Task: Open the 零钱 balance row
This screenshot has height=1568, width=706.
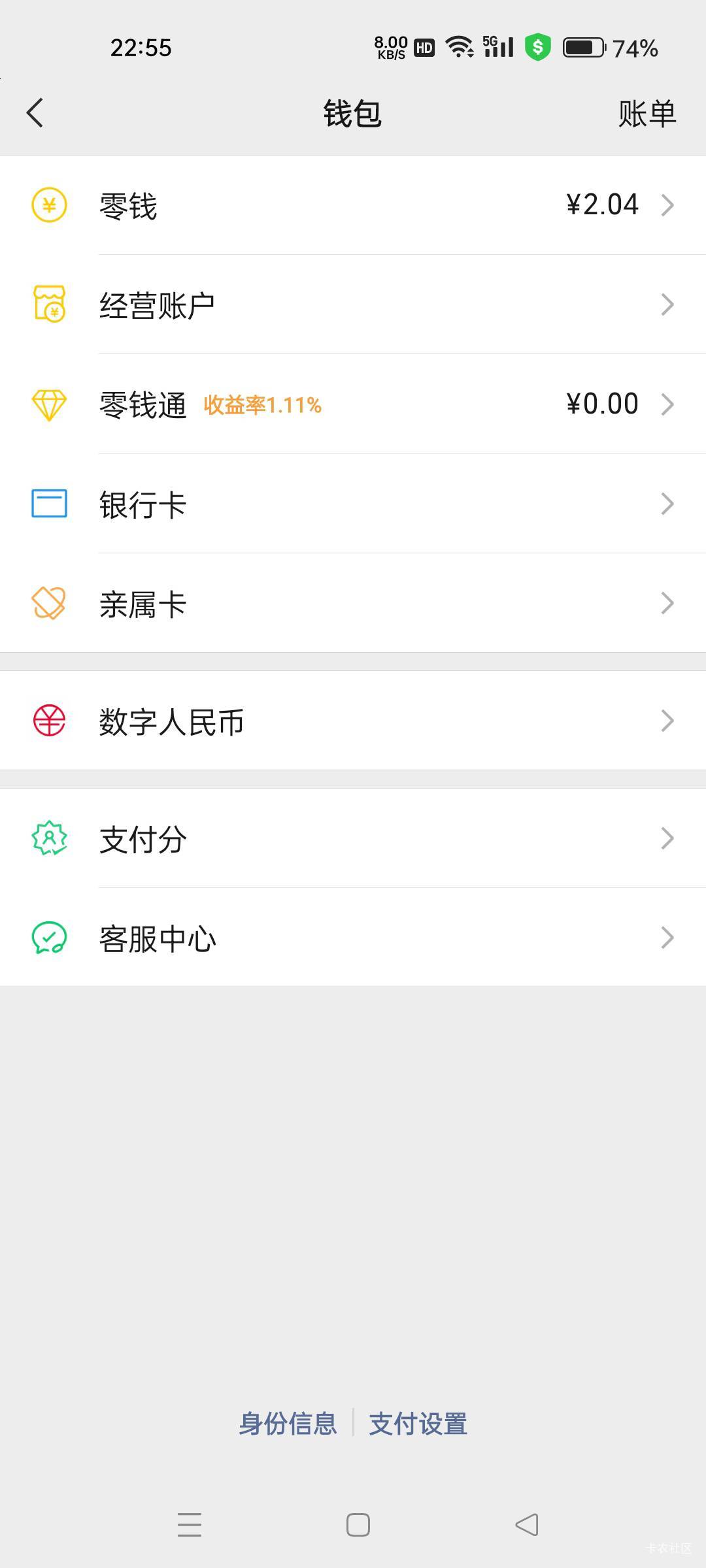Action: tap(353, 205)
